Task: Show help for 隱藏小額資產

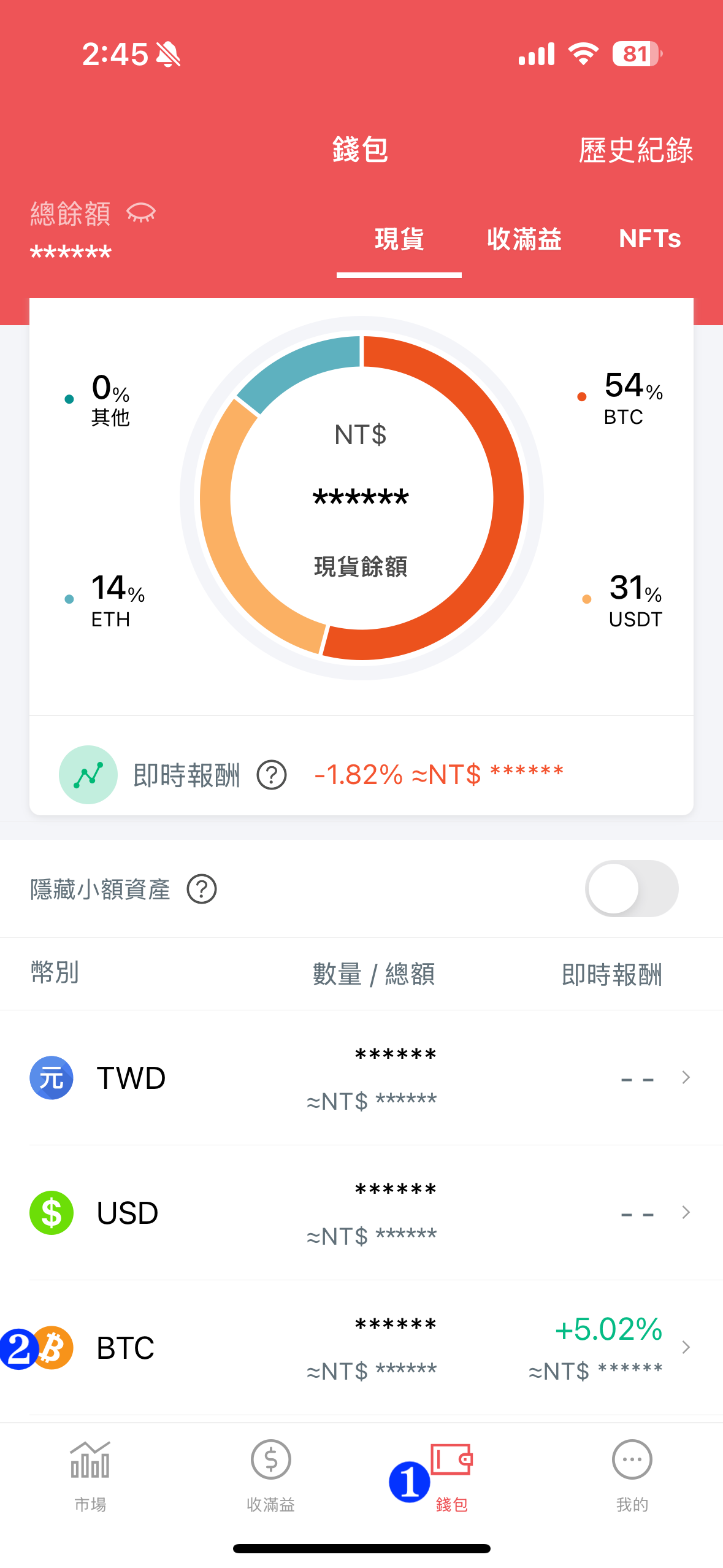Action: point(202,889)
